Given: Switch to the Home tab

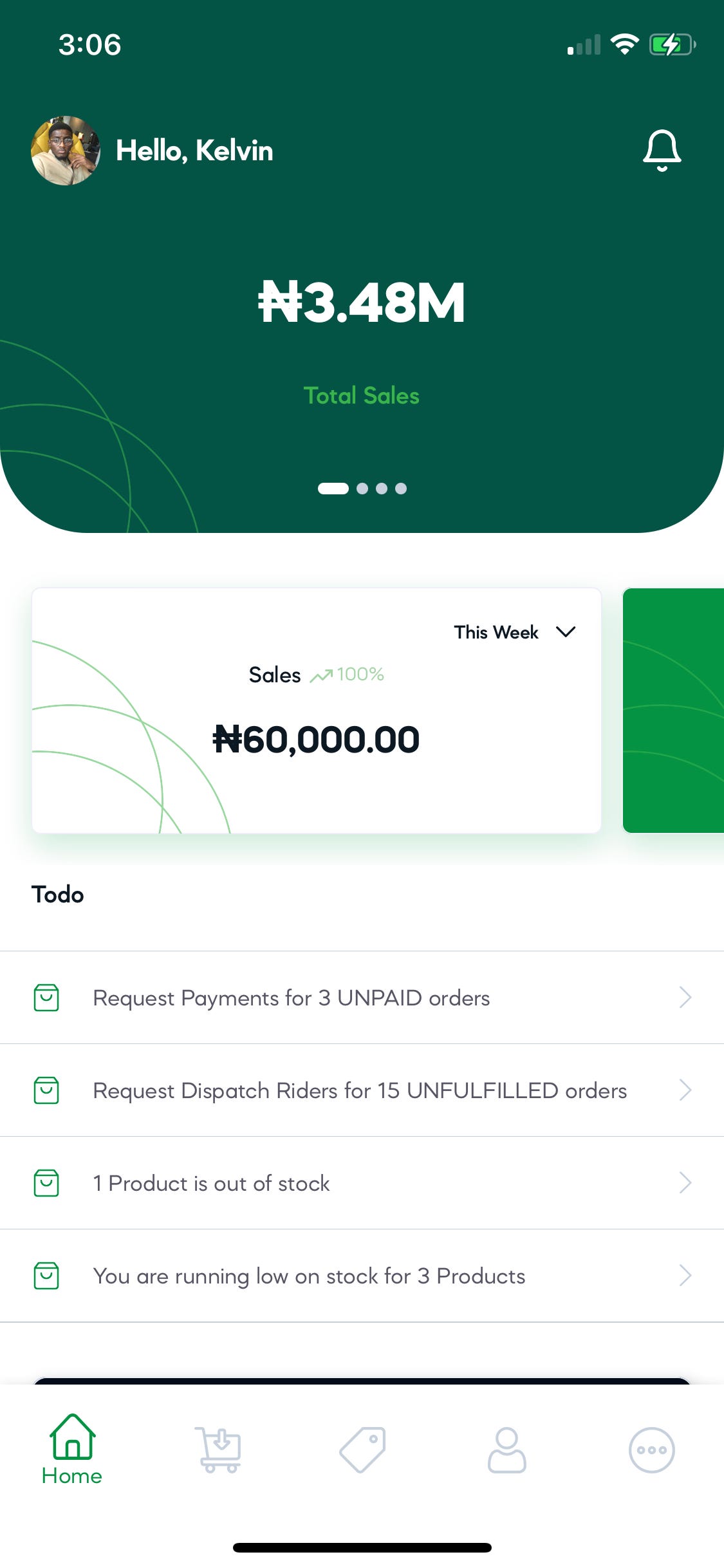Looking at the screenshot, I should [72, 1450].
